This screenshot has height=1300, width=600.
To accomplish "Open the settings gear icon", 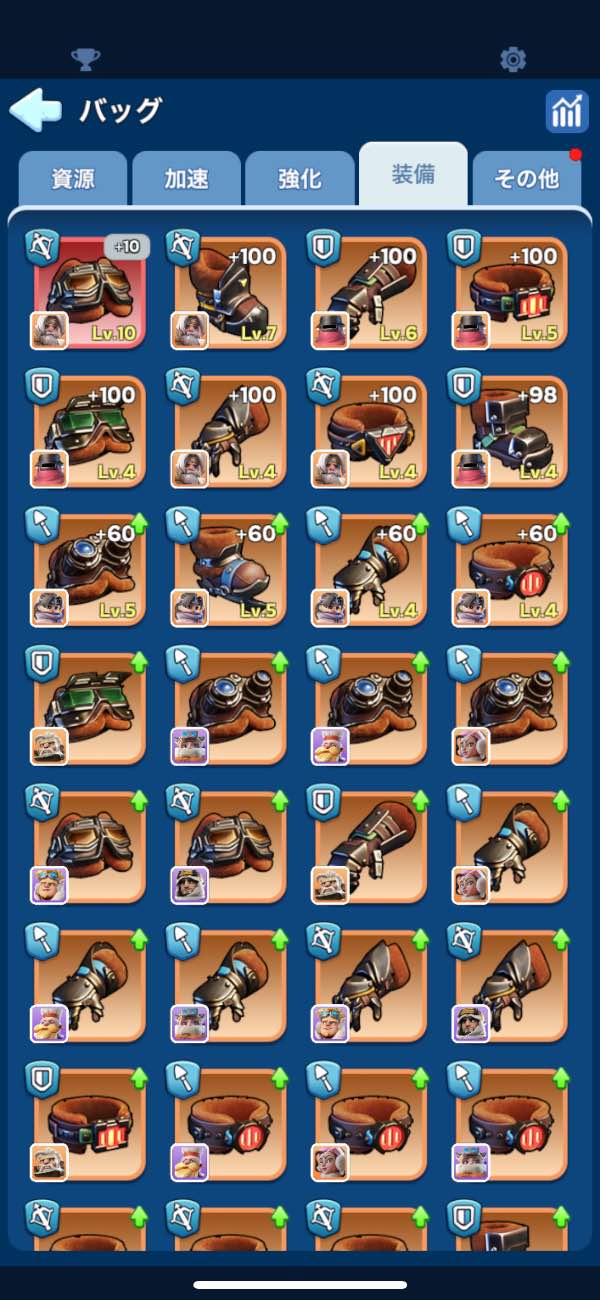I will [x=513, y=59].
